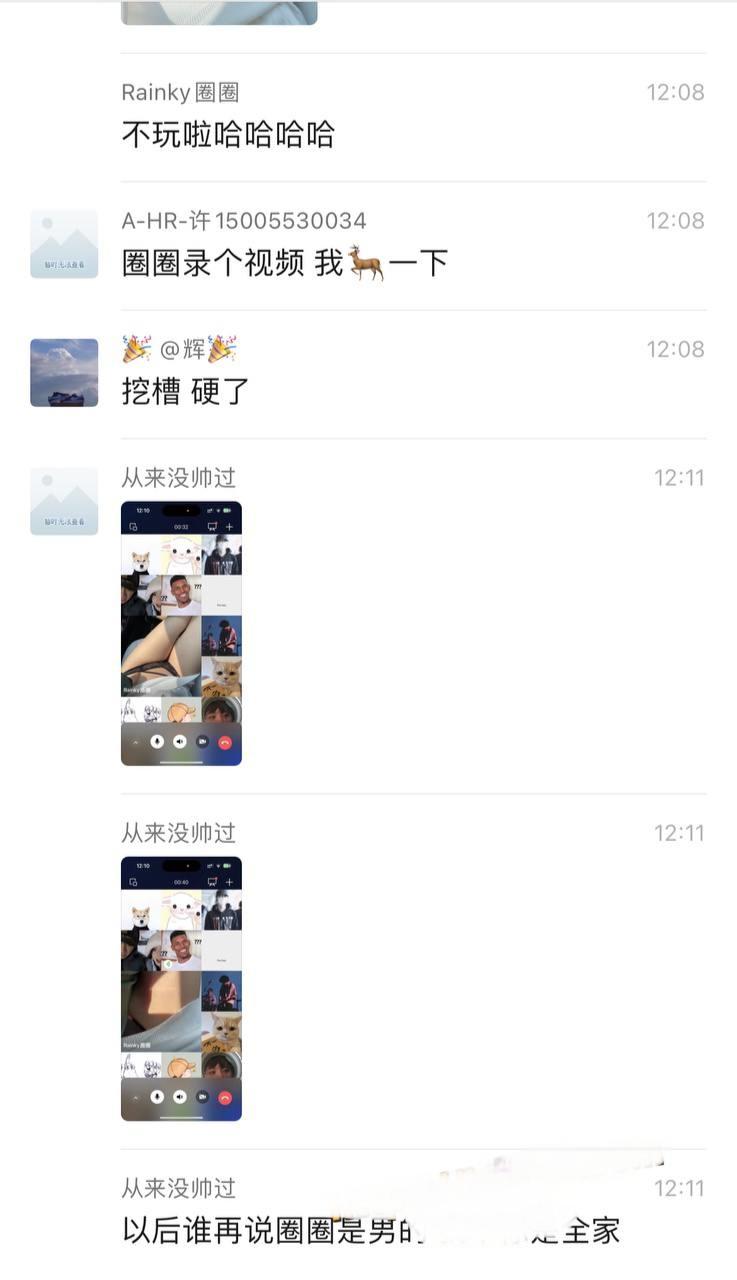Screen dimensions: 737x1280
Task: Open the call screenshot showing timer 00:33
Action: click(x=181, y=633)
